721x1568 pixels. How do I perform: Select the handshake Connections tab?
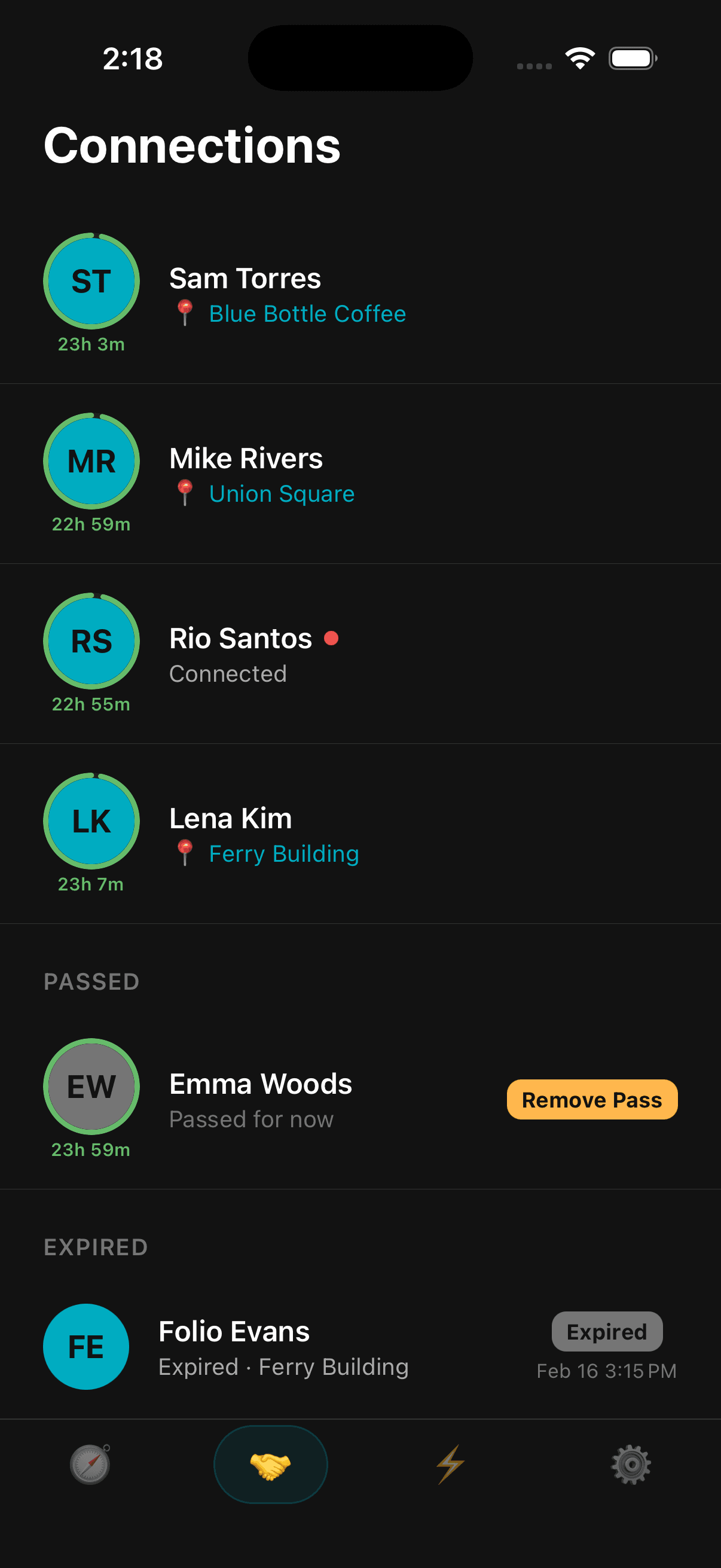point(270,1465)
